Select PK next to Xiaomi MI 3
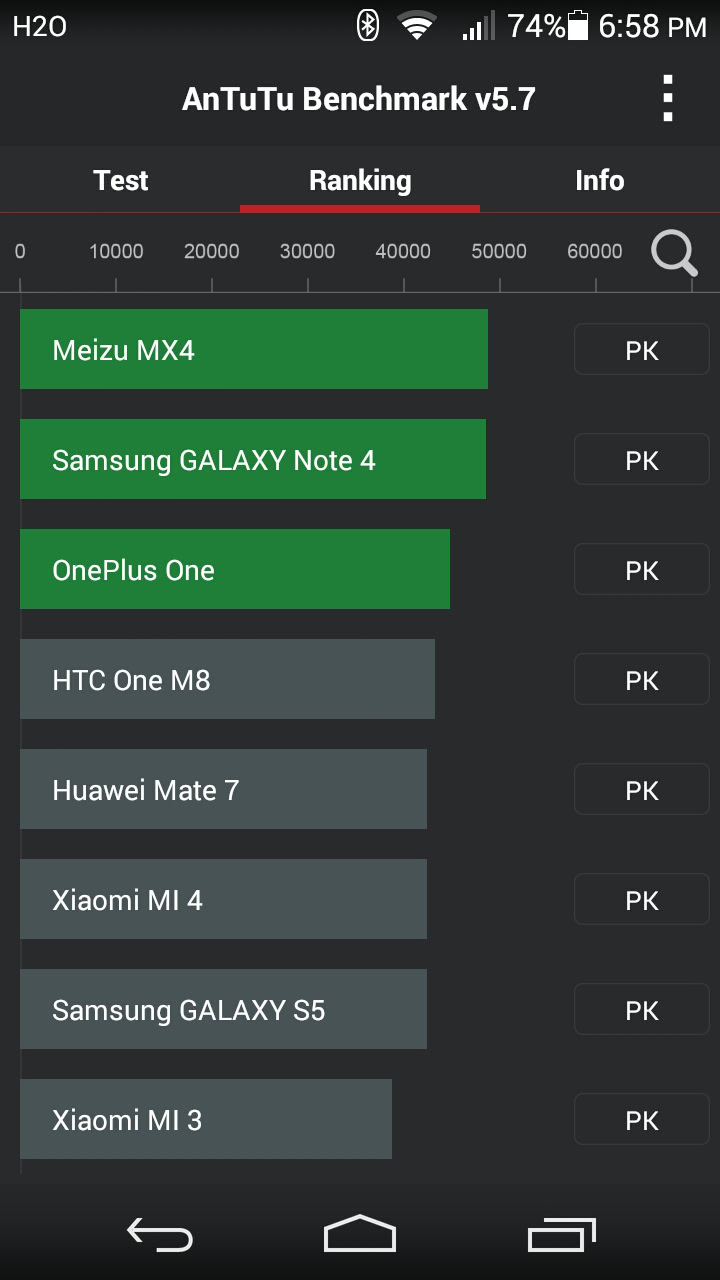The image size is (720, 1280). point(641,1120)
